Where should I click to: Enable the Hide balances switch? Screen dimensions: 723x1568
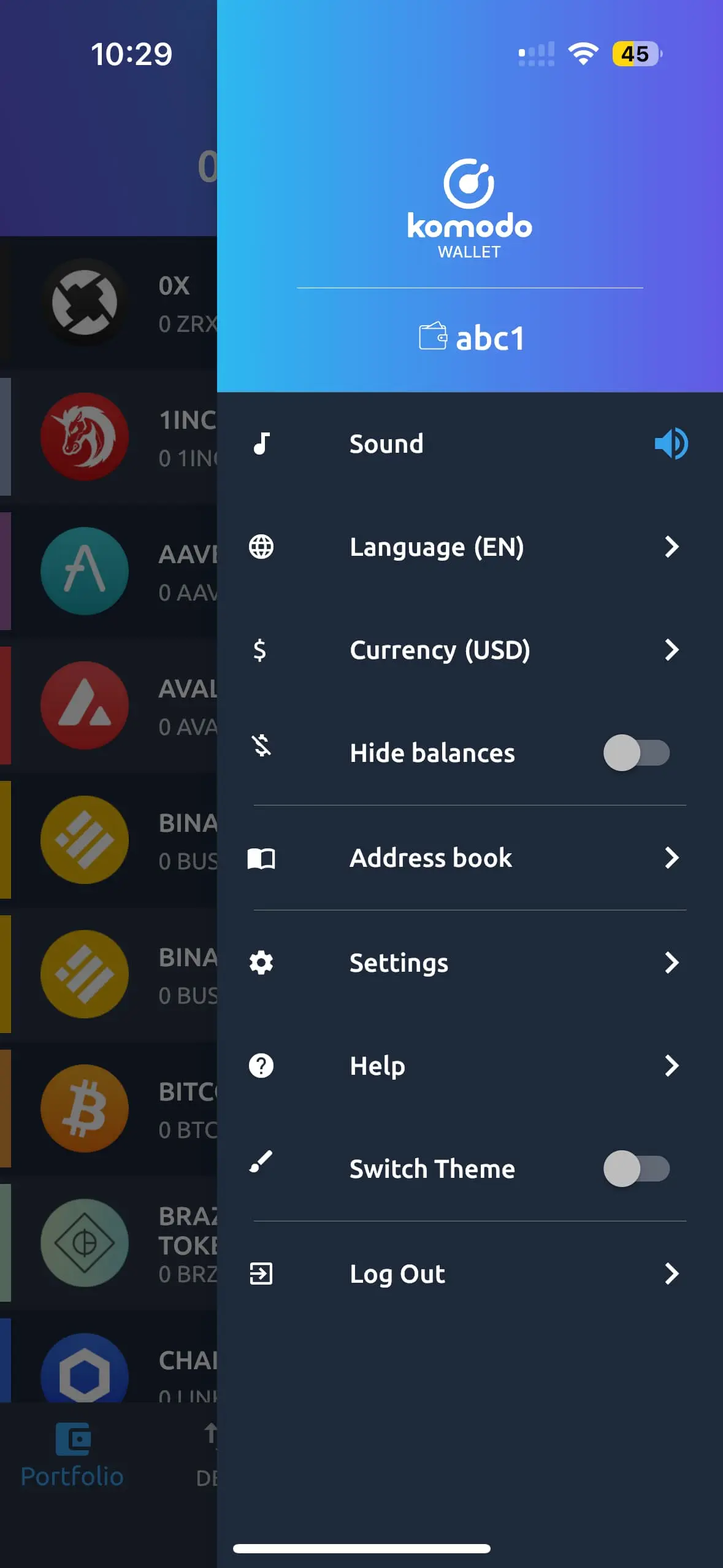(x=637, y=753)
